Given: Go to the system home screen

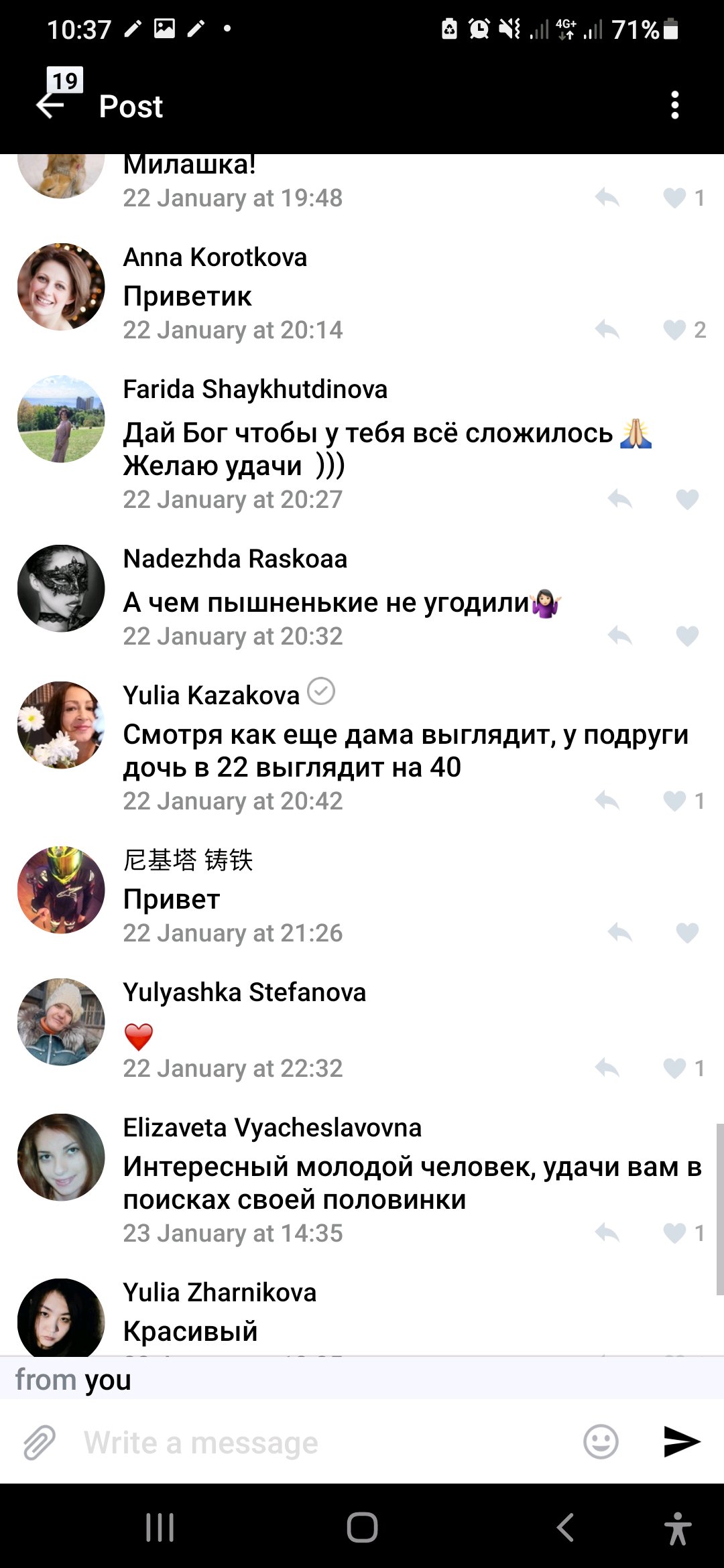Looking at the screenshot, I should [362, 1528].
